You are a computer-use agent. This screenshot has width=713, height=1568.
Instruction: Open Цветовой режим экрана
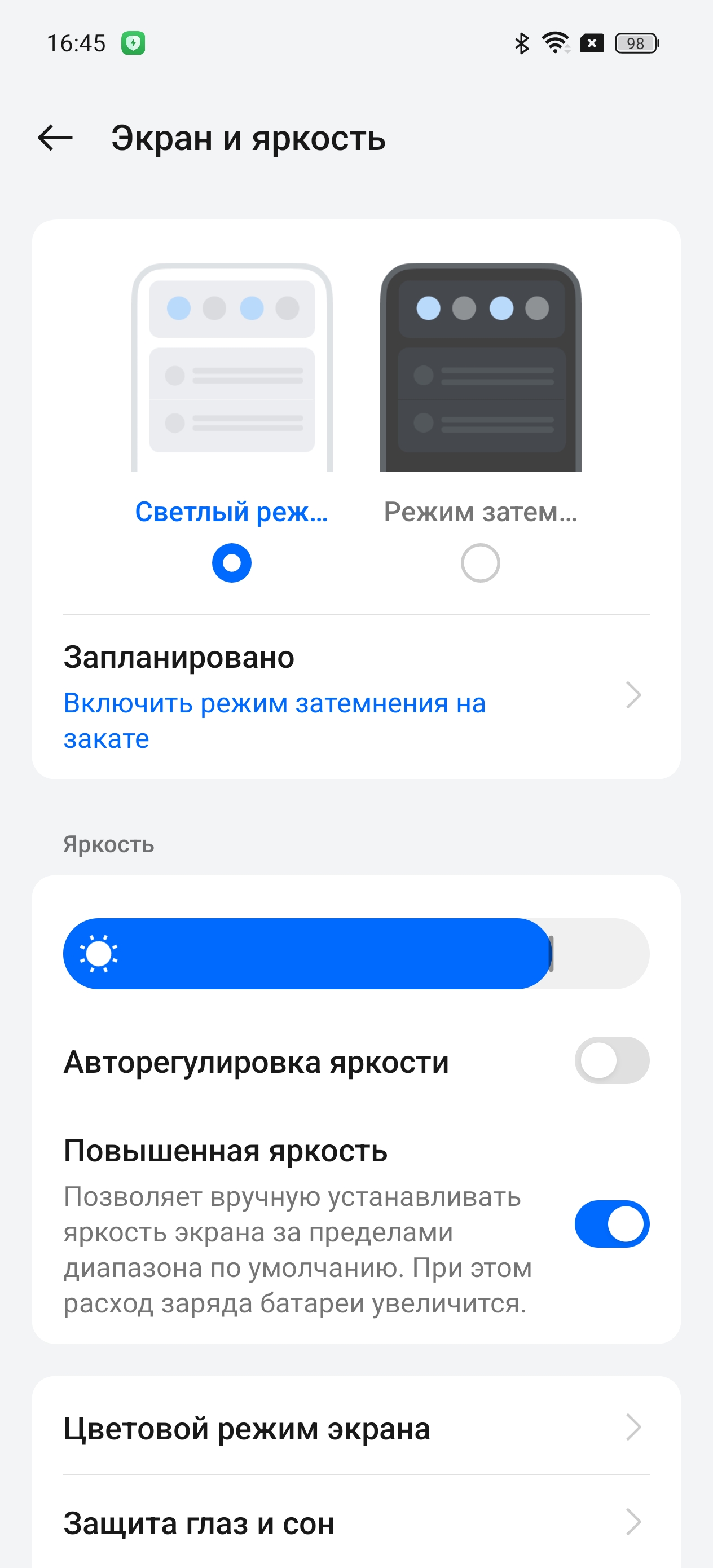point(356,1428)
